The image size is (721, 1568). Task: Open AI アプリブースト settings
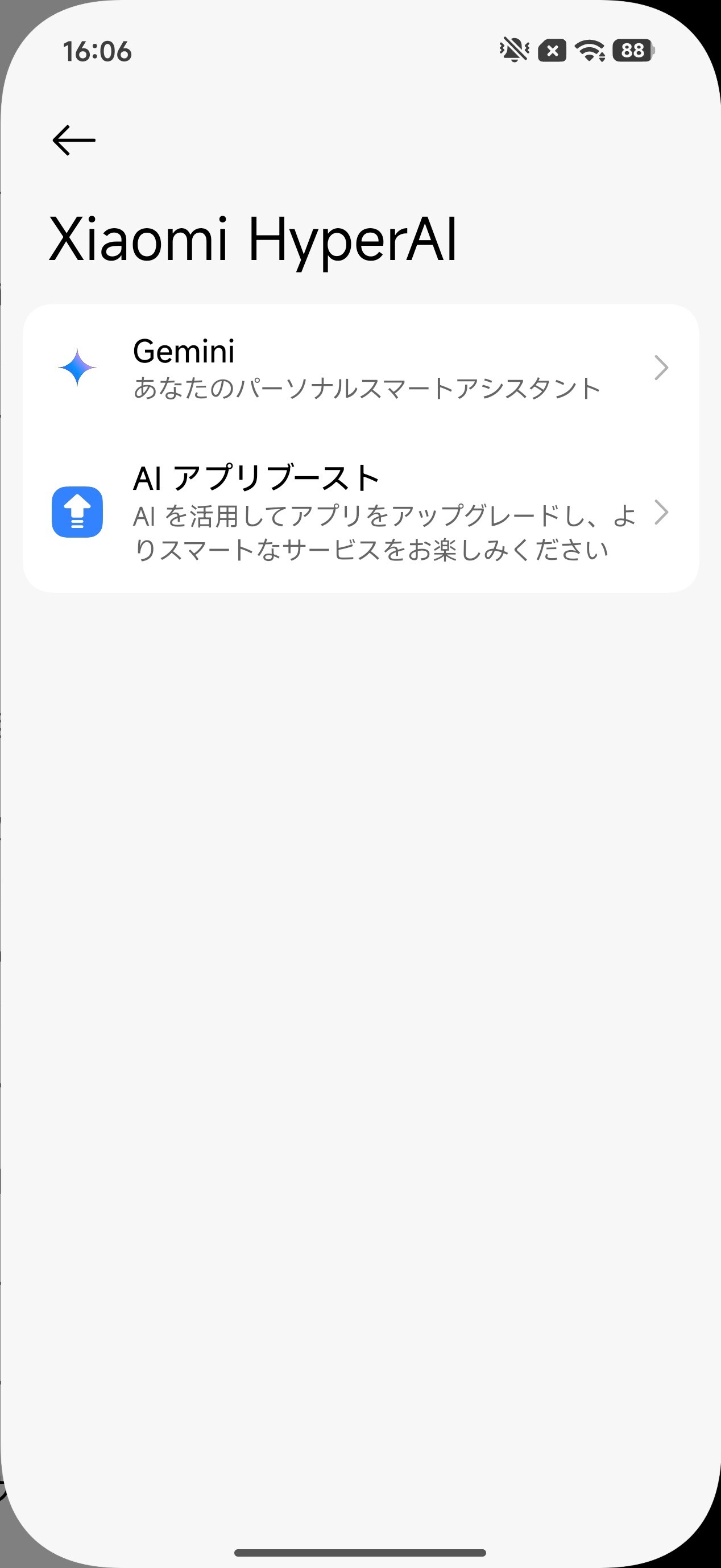[361, 512]
